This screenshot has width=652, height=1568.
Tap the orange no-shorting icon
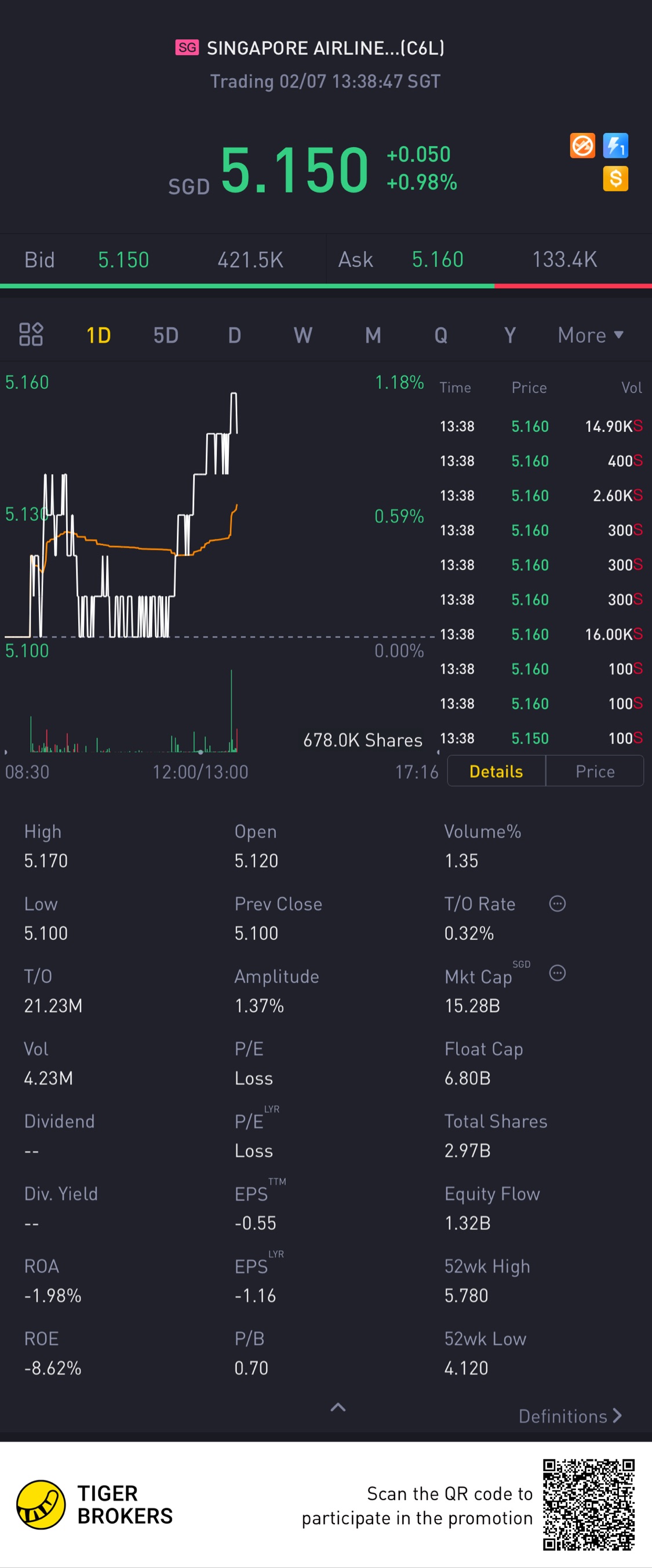click(x=582, y=146)
